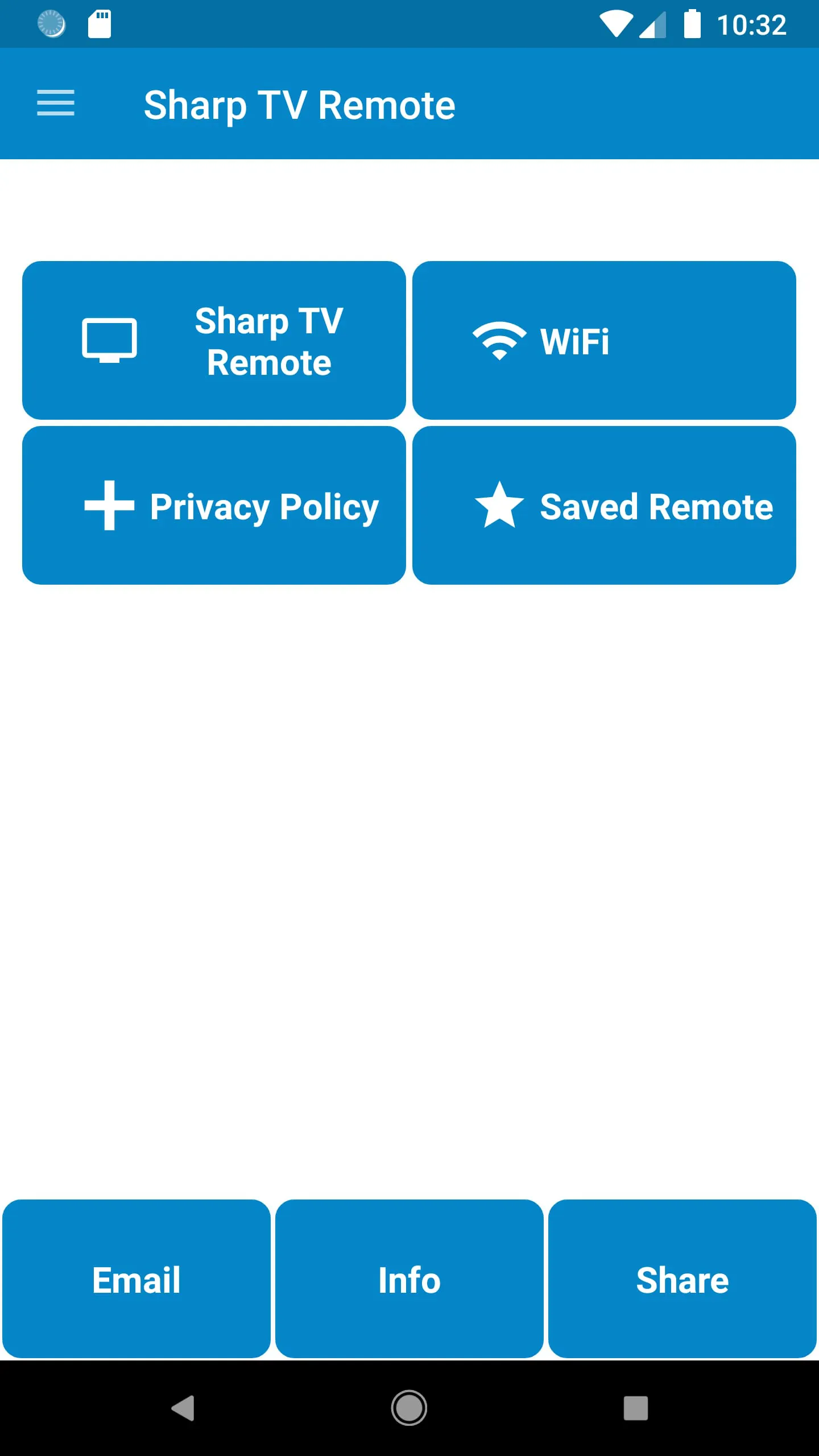This screenshot has height=1456, width=819.
Task: Click the TV monitor icon on Sharp TV Remote tile
Action: [x=110, y=340]
